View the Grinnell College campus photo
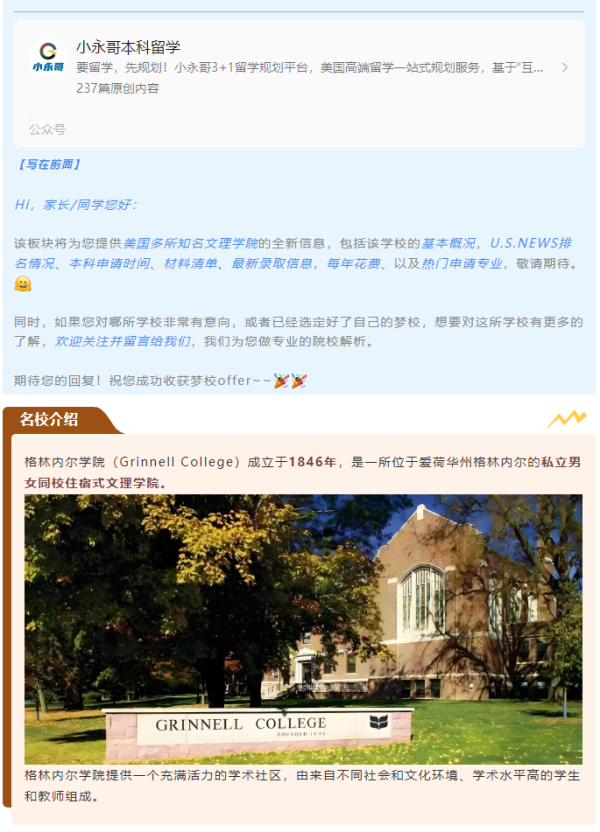The image size is (600, 832). pyautogui.click(x=303, y=628)
